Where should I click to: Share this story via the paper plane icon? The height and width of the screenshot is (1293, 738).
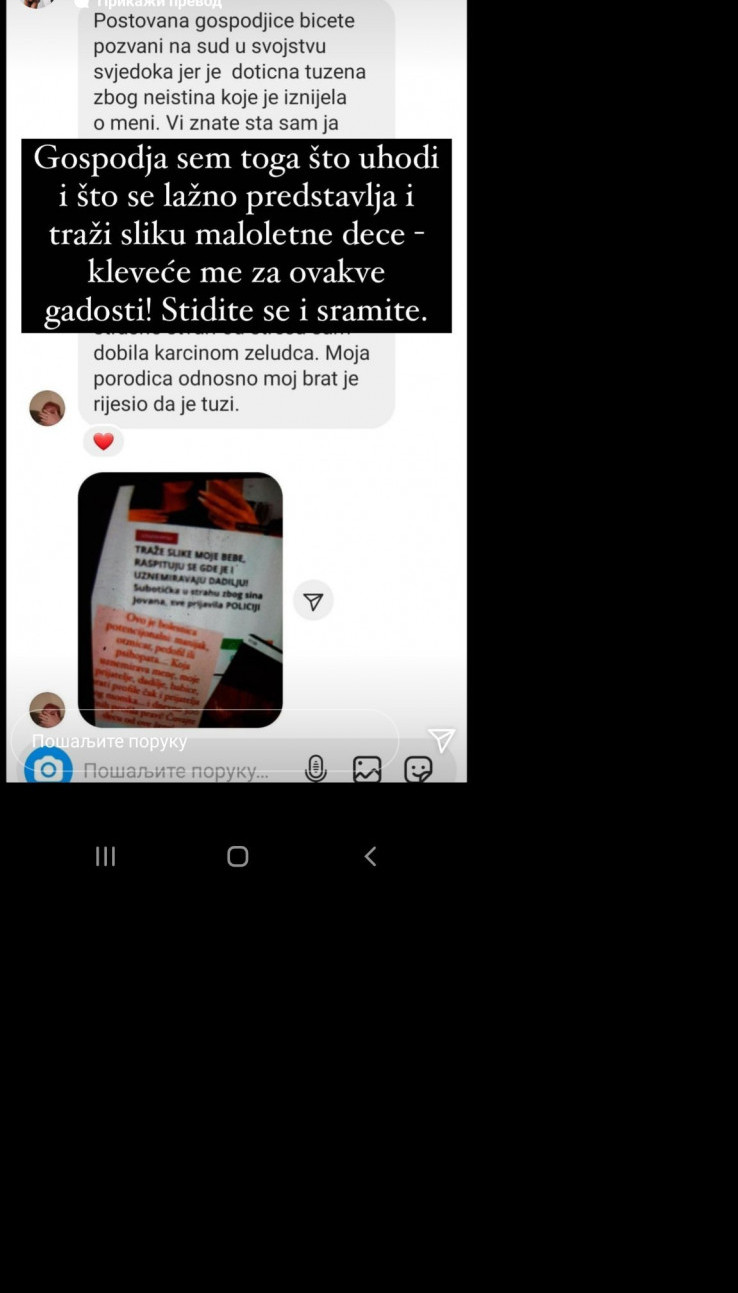pyautogui.click(x=441, y=740)
